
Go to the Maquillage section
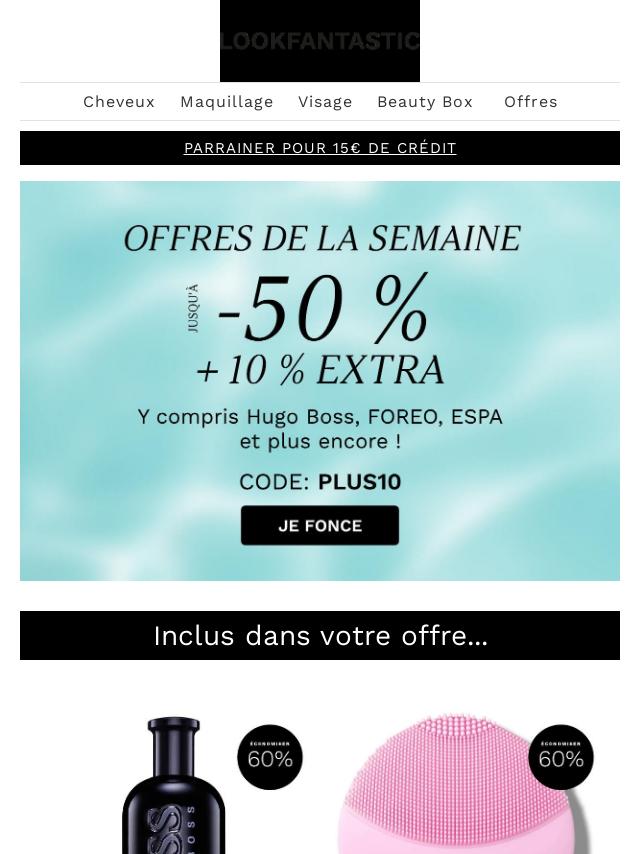[x=227, y=102]
